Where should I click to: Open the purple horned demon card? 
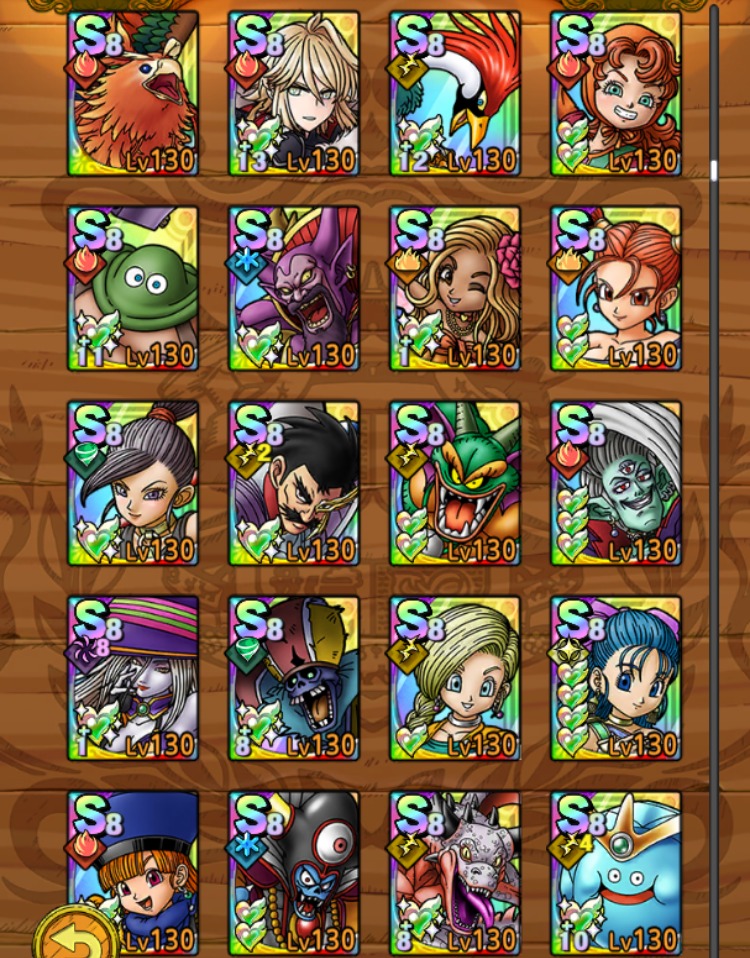coord(294,288)
